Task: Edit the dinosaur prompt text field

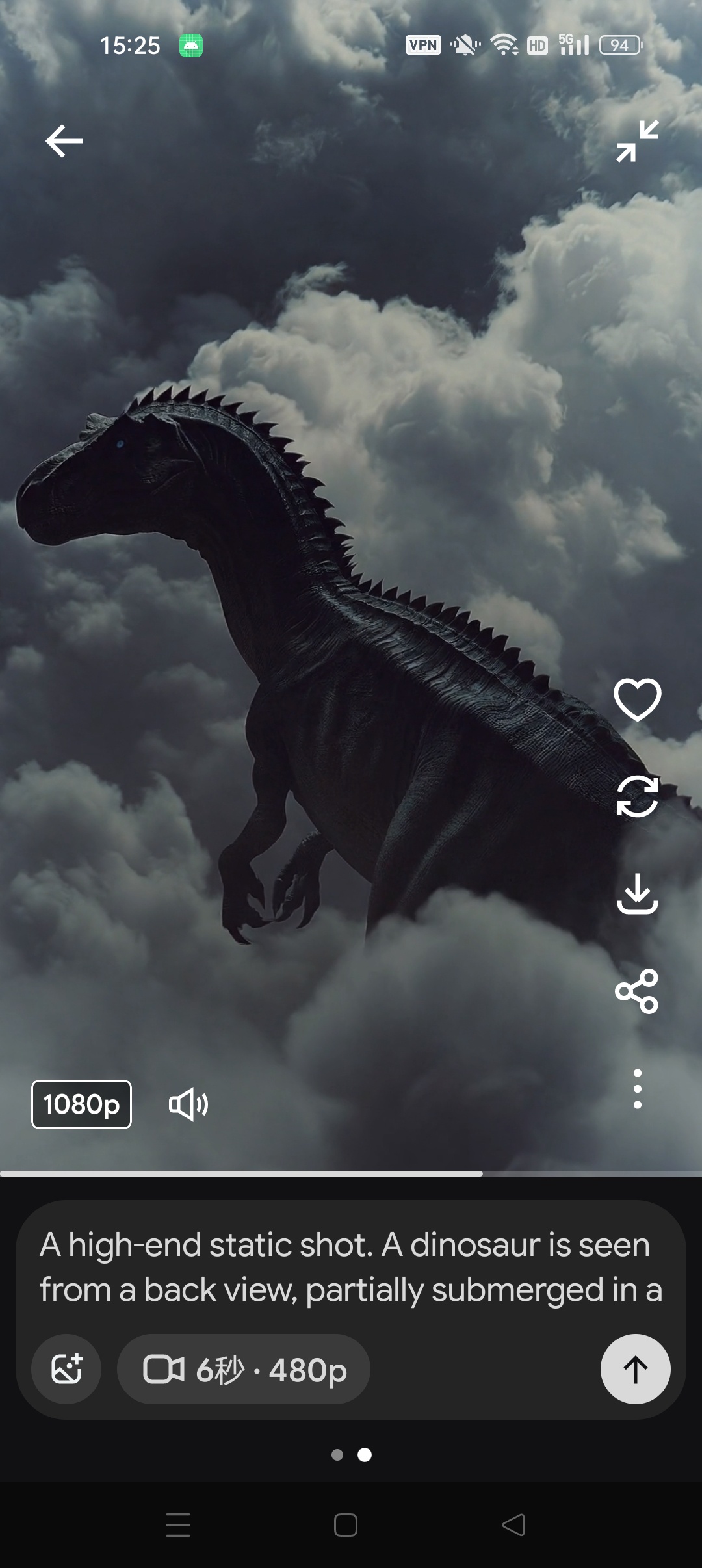Action: [351, 1266]
